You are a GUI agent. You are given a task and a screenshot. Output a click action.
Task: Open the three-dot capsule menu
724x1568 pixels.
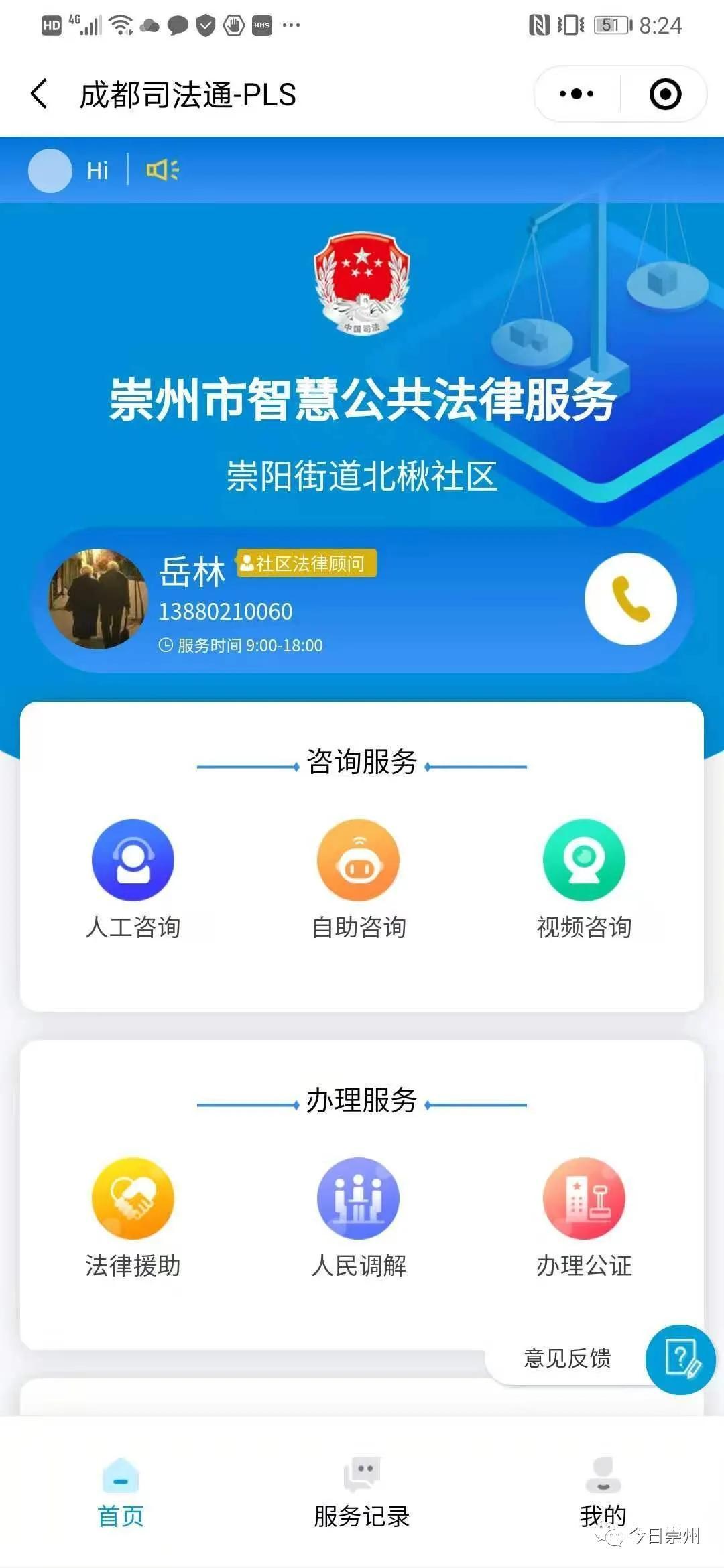[x=577, y=94]
